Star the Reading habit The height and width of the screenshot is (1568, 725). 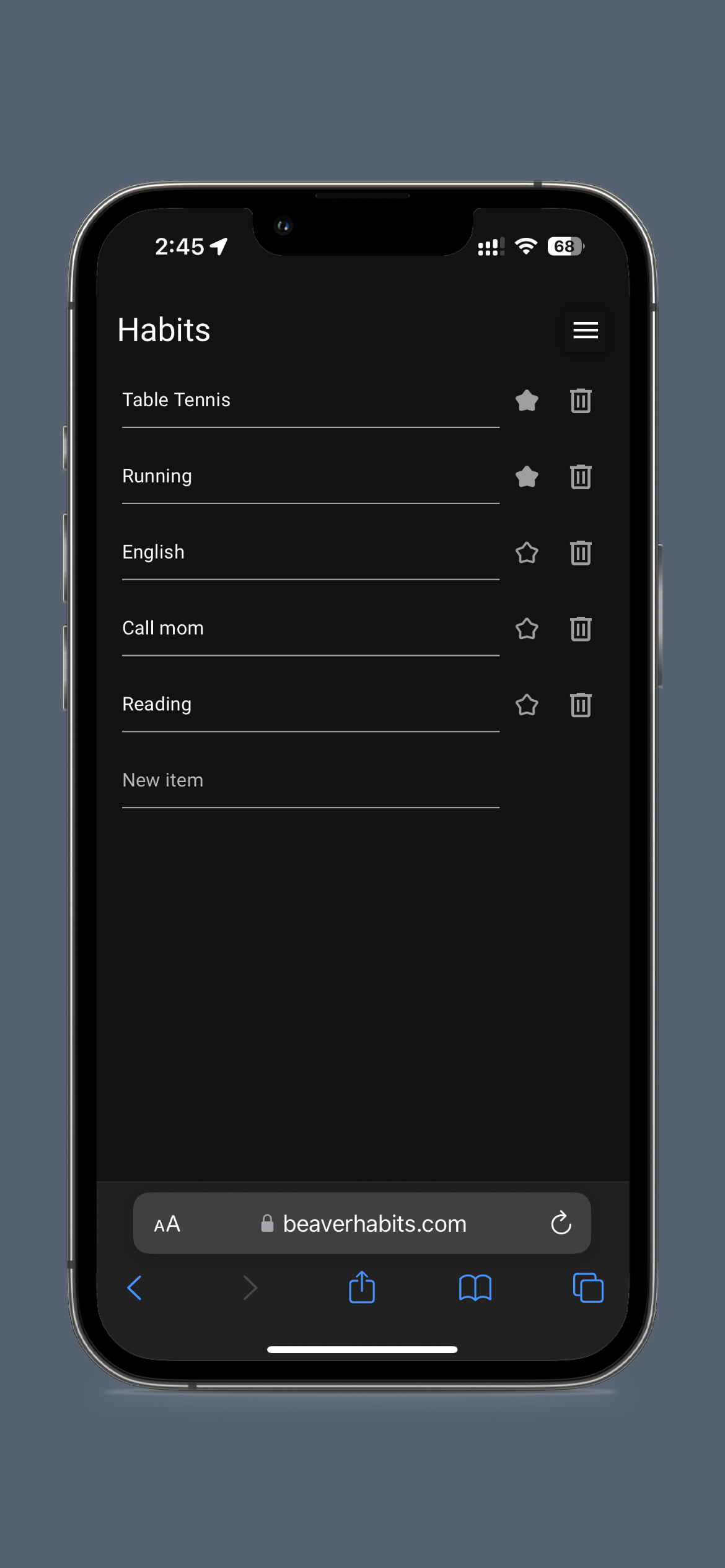(x=527, y=705)
